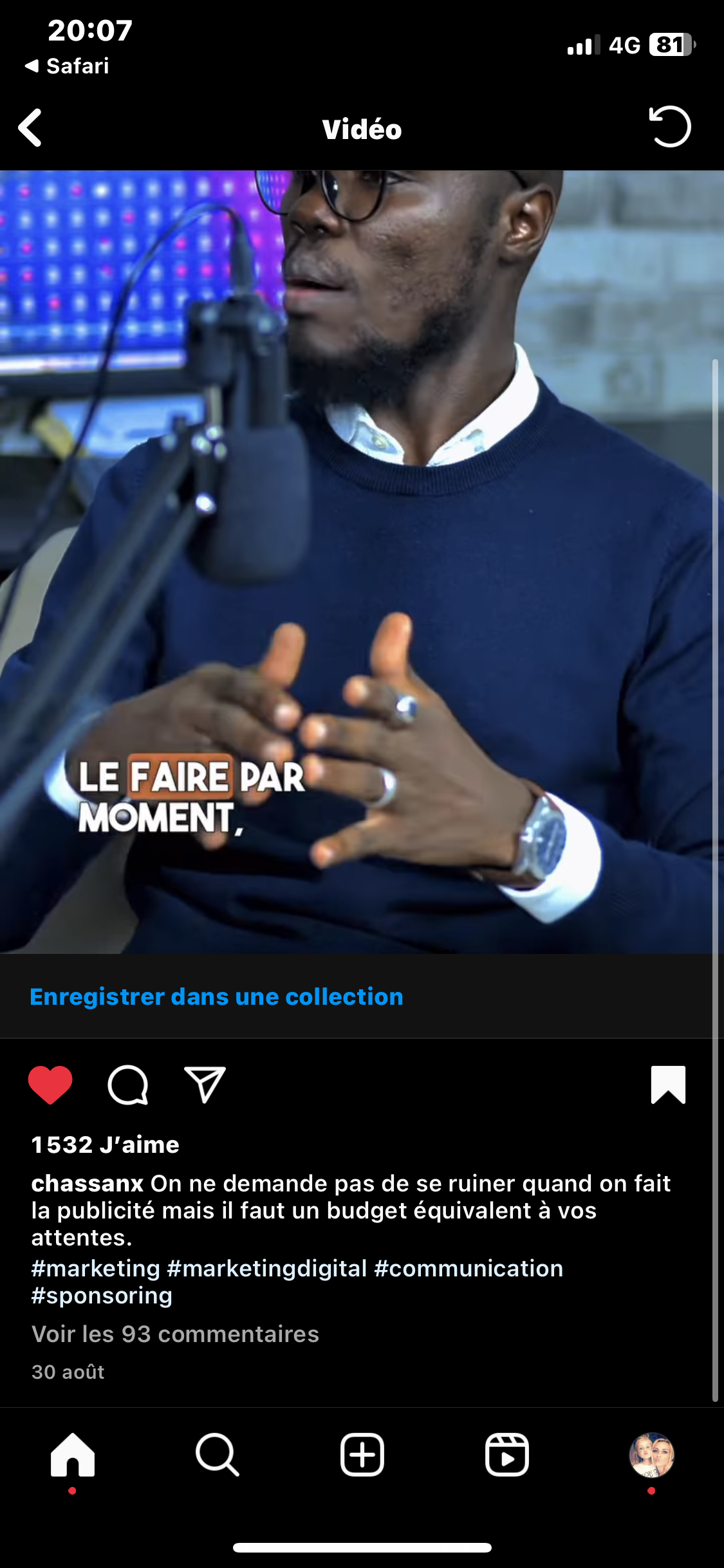724x1568 pixels.
Task: Unlike the post with the red heart
Action: 50,1085
